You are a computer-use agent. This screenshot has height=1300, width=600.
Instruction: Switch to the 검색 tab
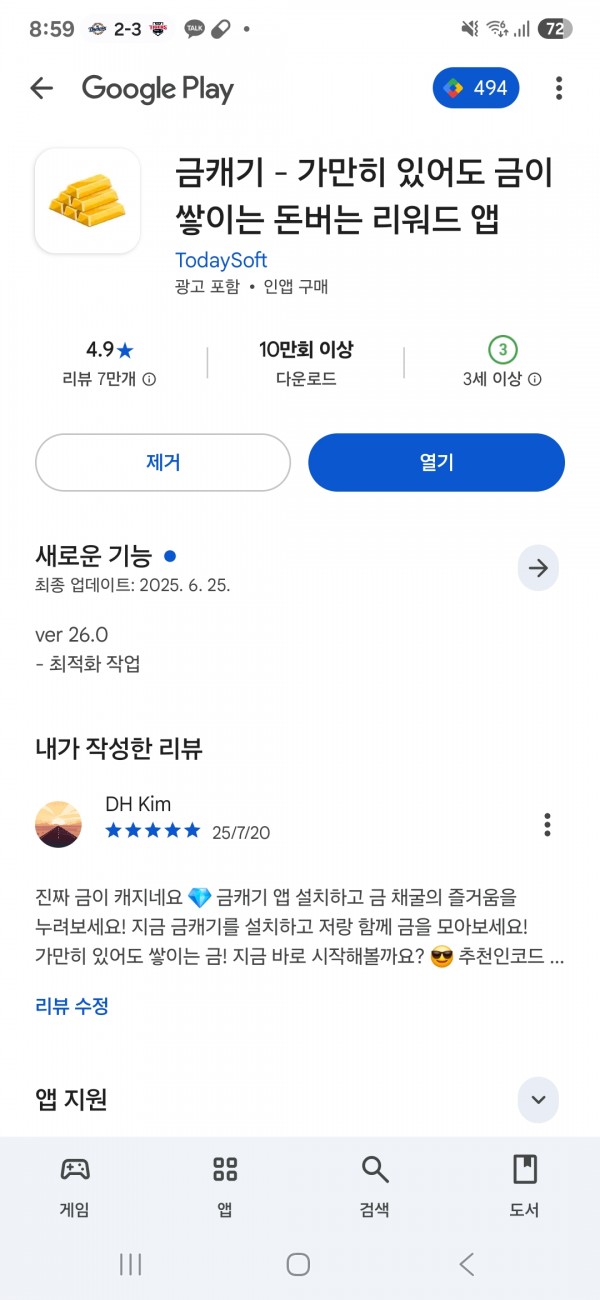[x=375, y=1187]
